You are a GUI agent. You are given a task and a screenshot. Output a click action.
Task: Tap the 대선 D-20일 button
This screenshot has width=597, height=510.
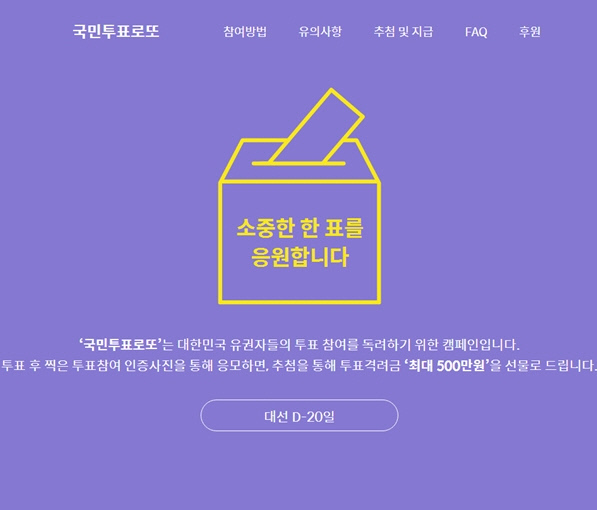coord(299,415)
